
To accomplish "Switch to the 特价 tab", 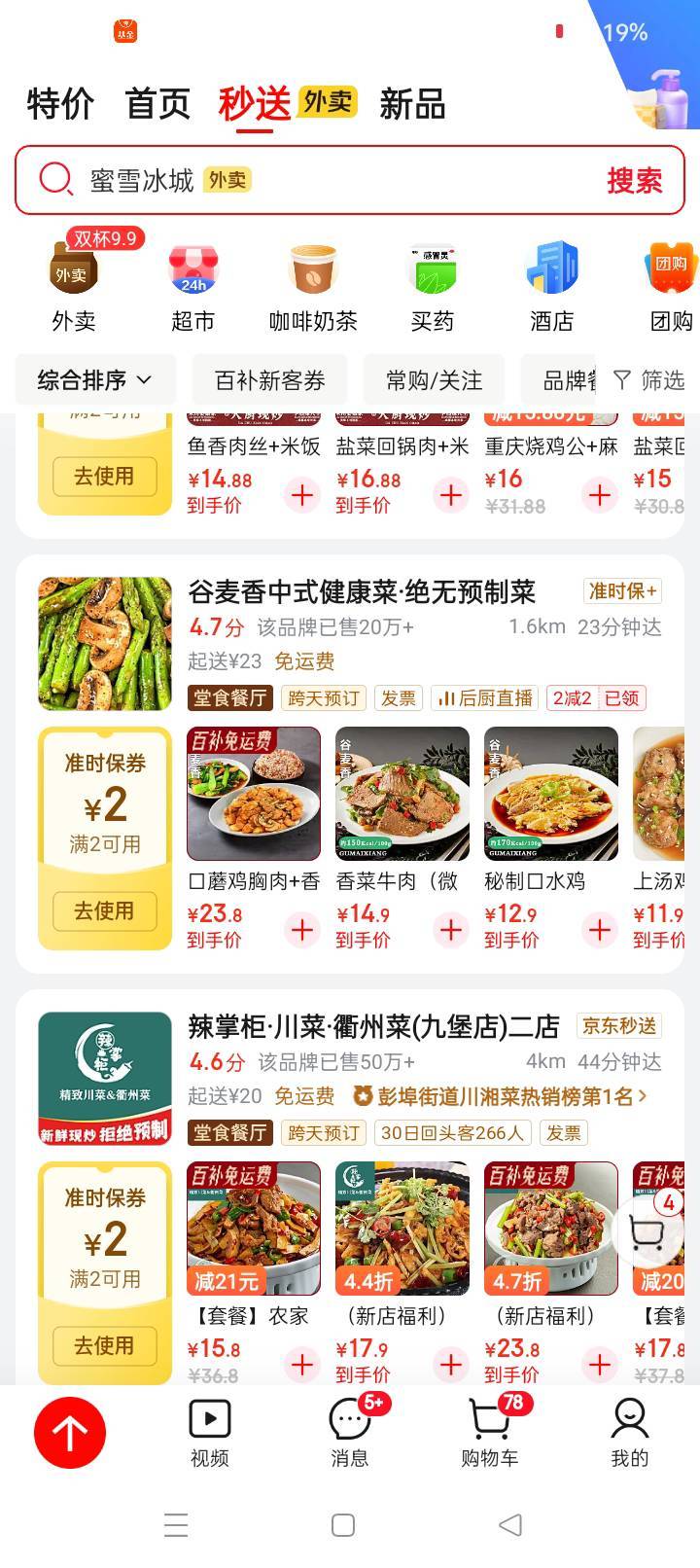I will tap(60, 104).
